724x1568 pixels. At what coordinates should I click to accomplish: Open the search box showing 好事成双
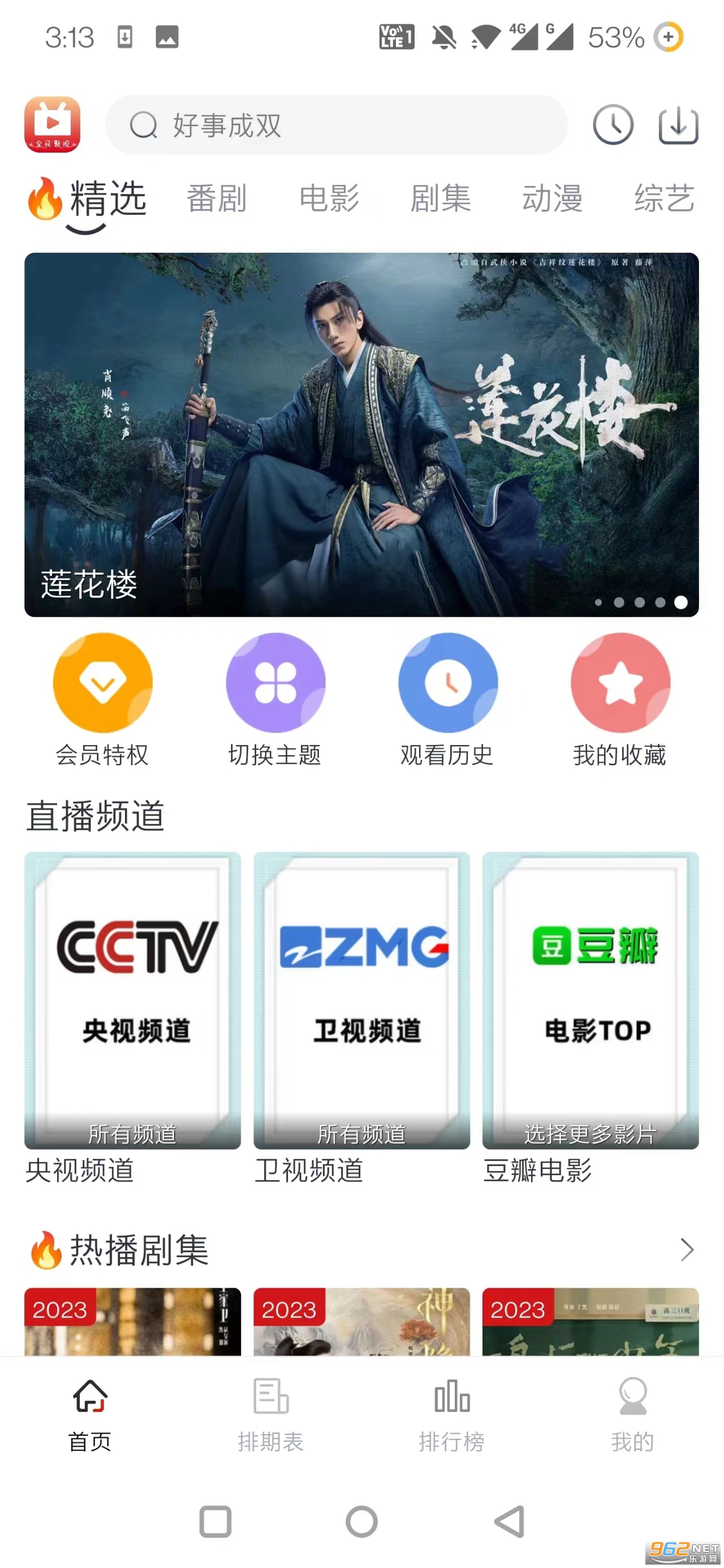pyautogui.click(x=336, y=125)
